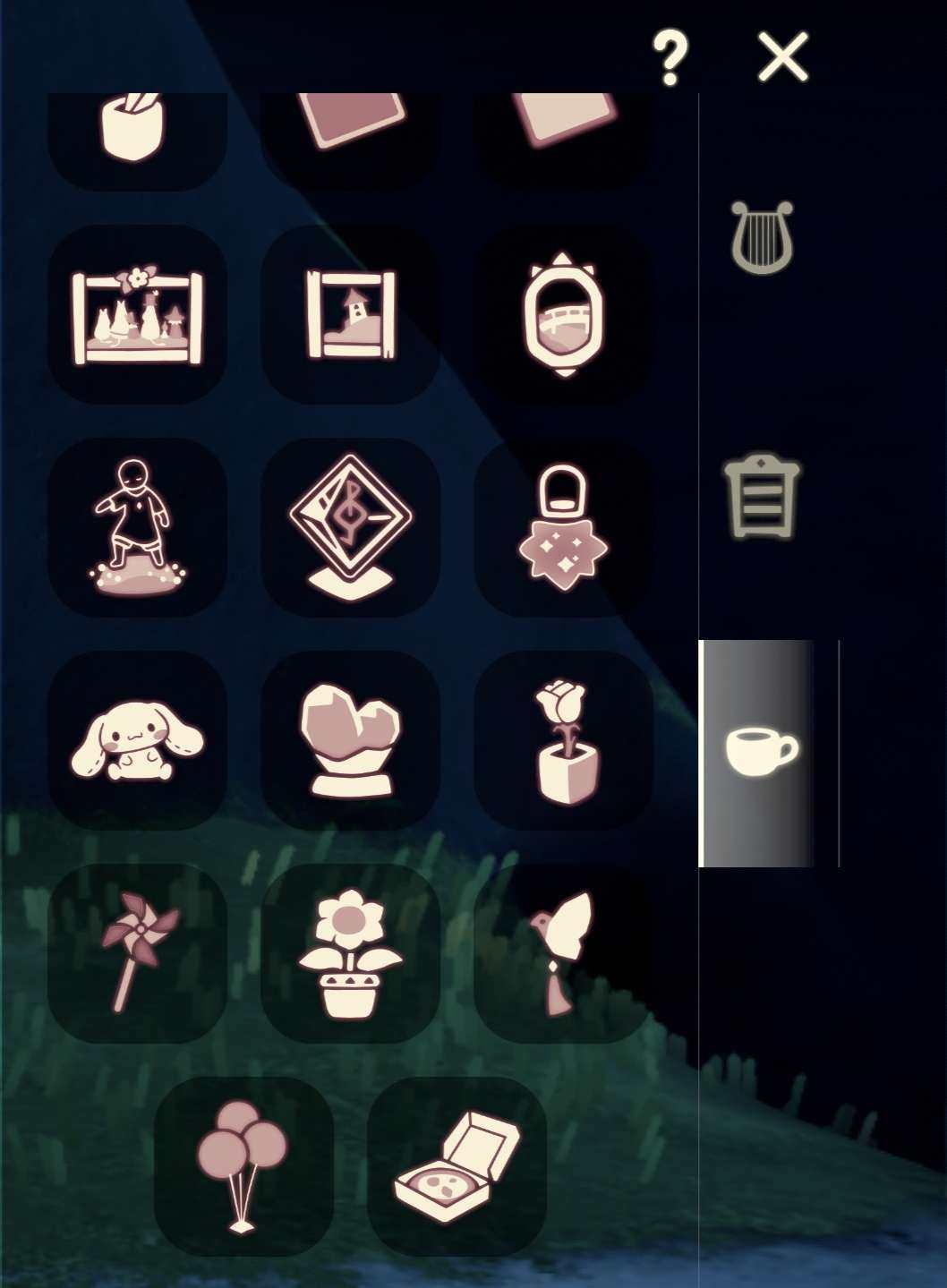Select the flower-topped landscape painting
Image resolution: width=947 pixels, height=1288 pixels.
[137, 314]
